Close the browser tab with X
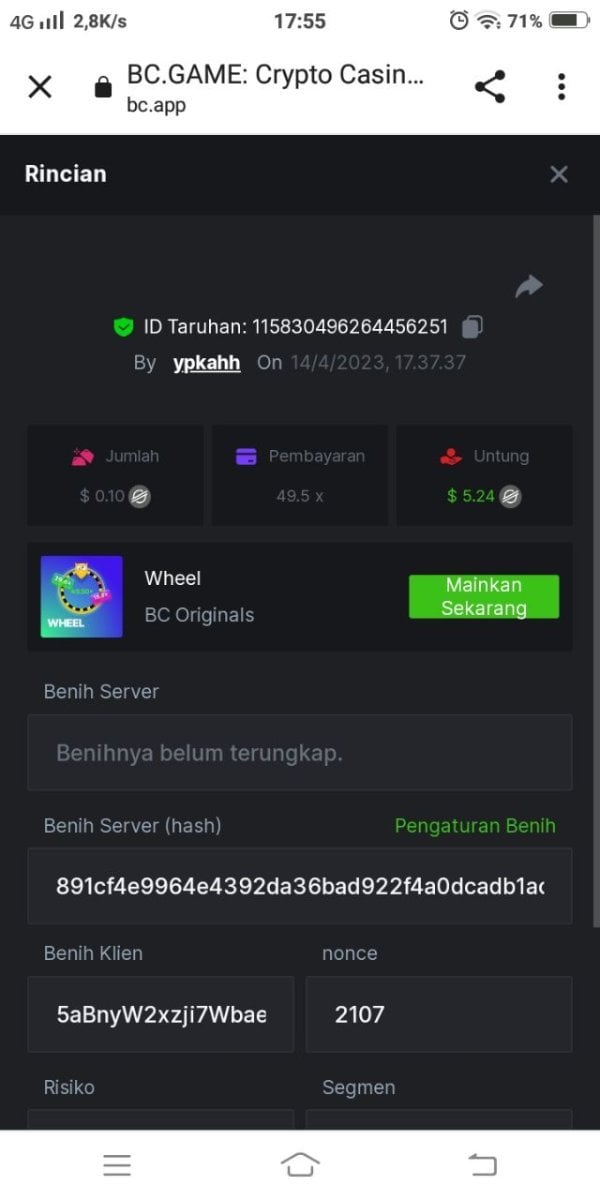 tap(40, 87)
